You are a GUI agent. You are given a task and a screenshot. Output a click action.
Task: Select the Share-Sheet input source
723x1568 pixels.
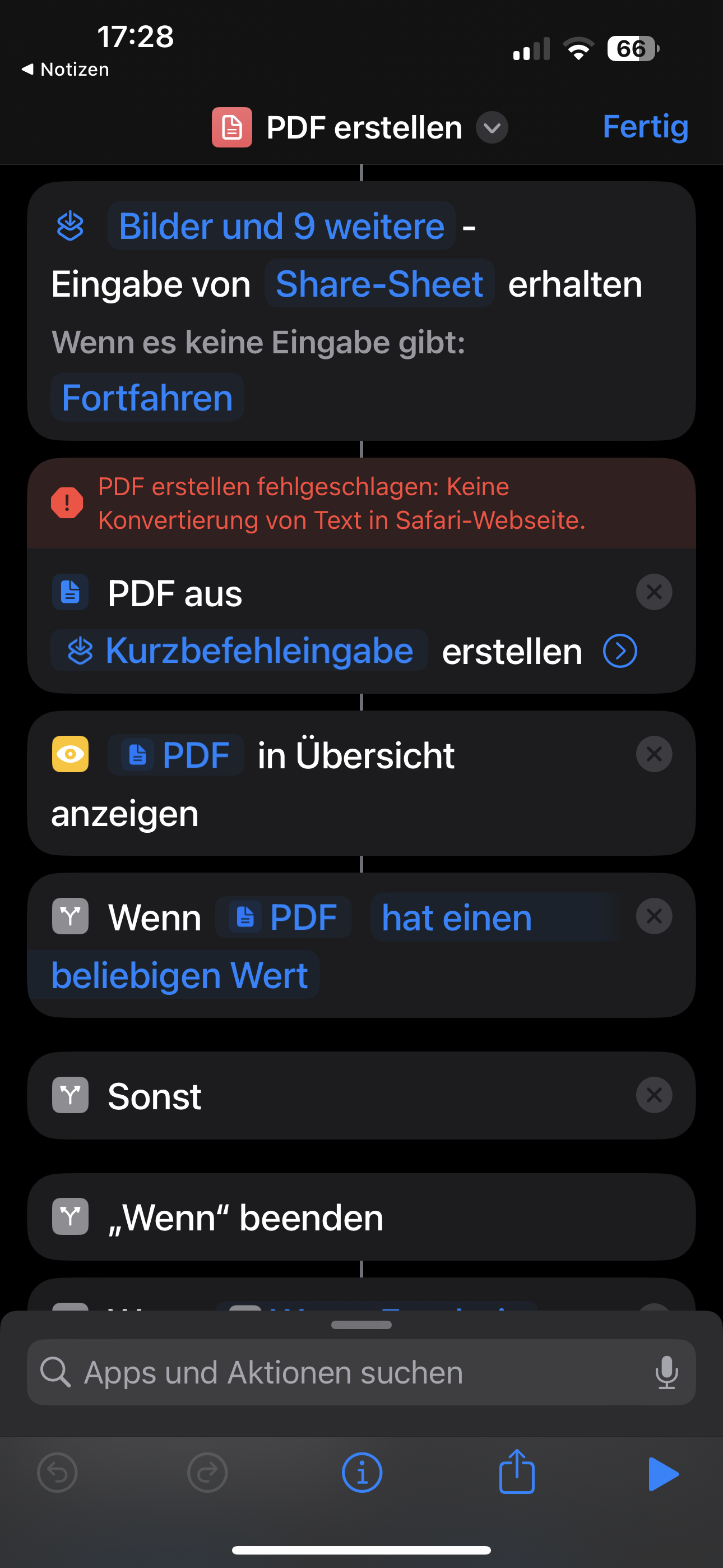[x=379, y=284]
